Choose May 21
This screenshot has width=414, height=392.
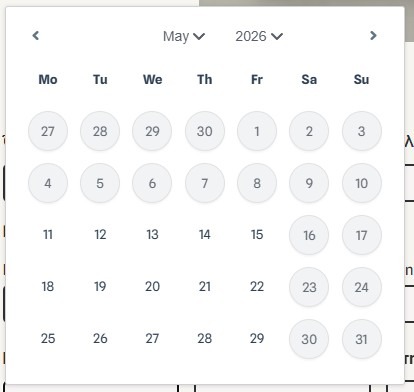coord(205,287)
